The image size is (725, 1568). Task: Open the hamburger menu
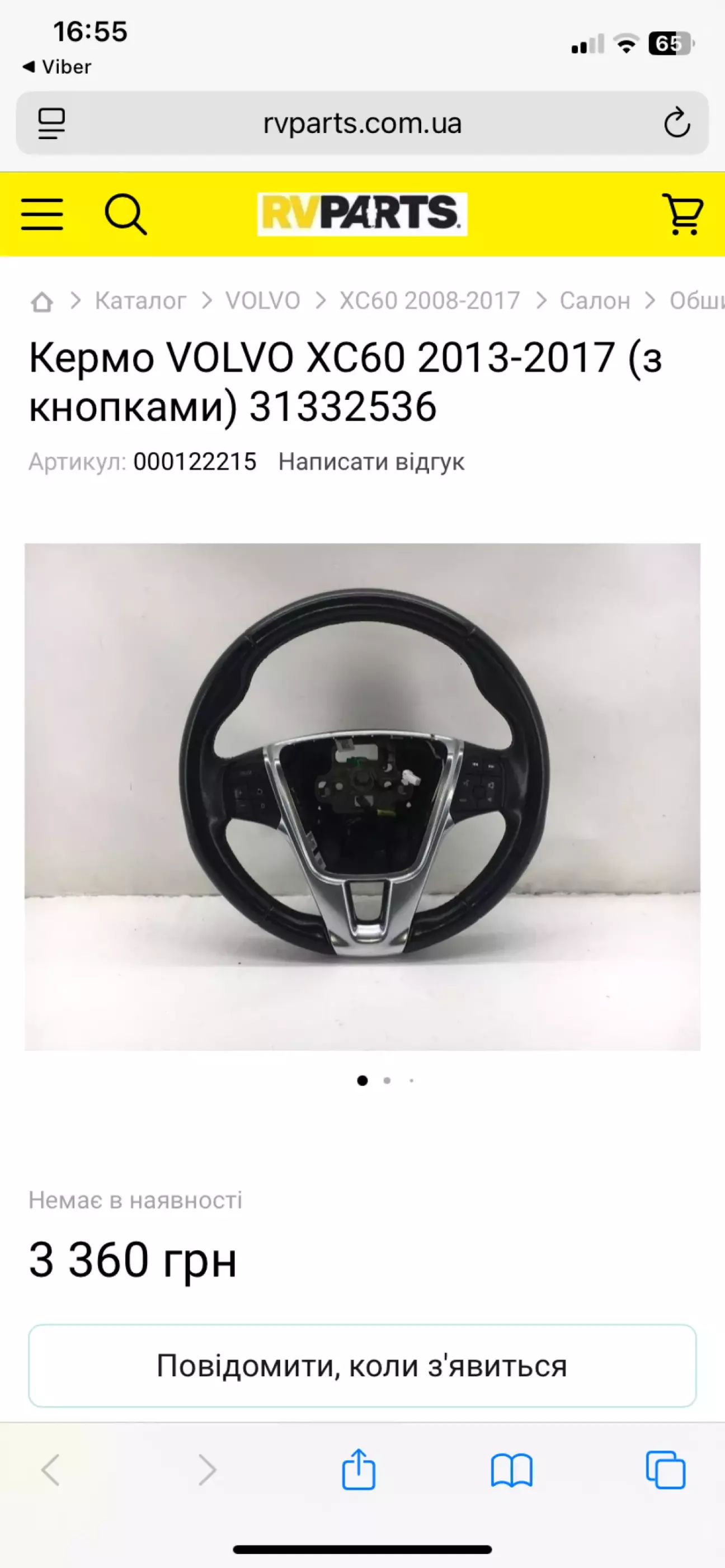[42, 214]
